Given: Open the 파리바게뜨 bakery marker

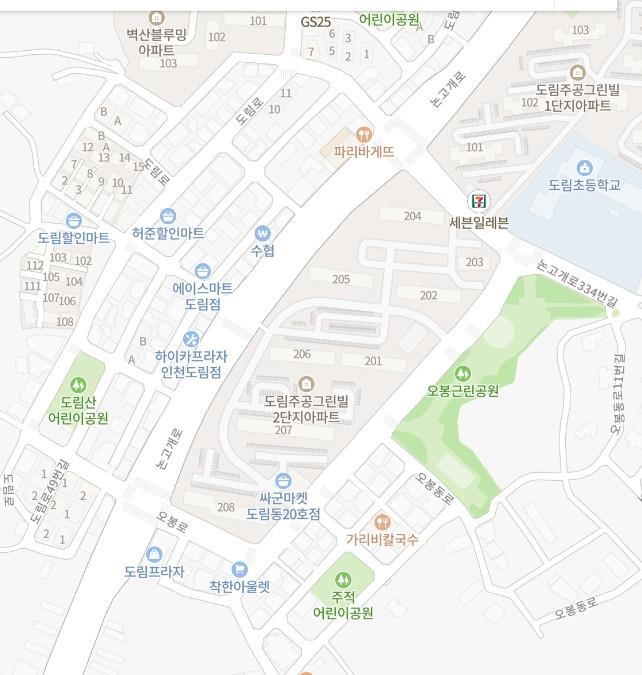Looking at the screenshot, I should coord(364,132).
